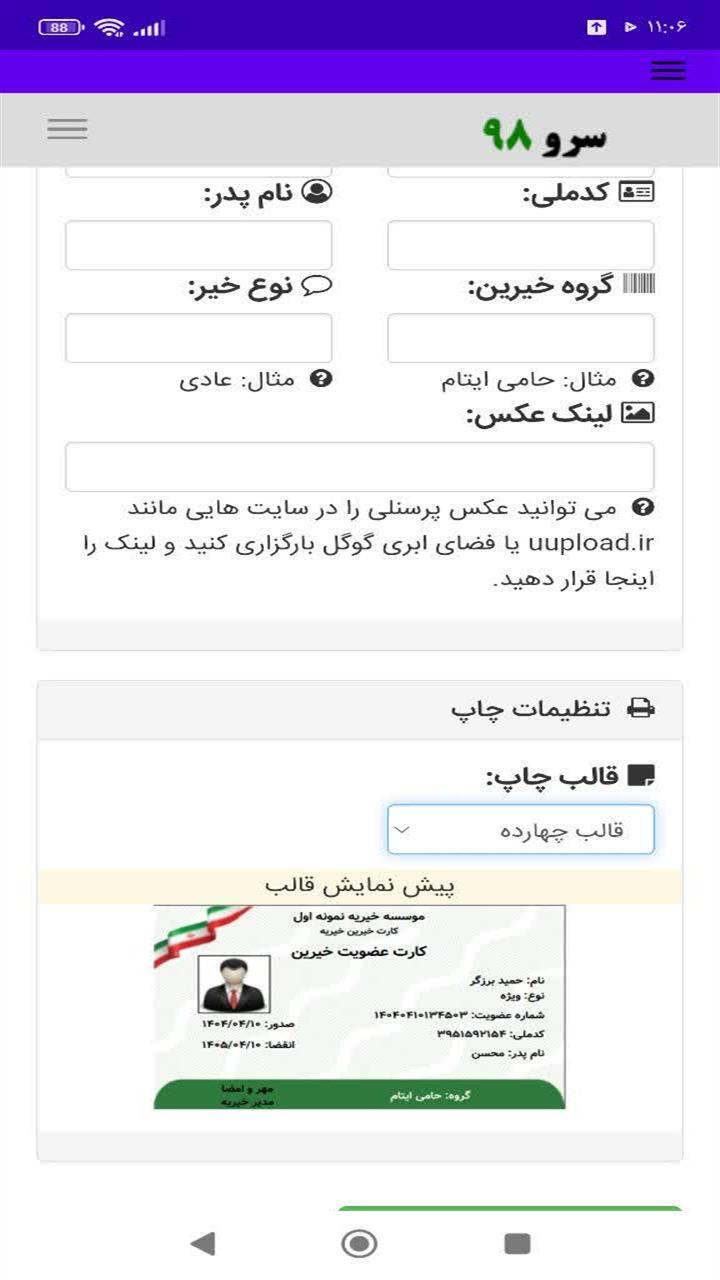Open the gray navbar menu toggle

(x=67, y=129)
